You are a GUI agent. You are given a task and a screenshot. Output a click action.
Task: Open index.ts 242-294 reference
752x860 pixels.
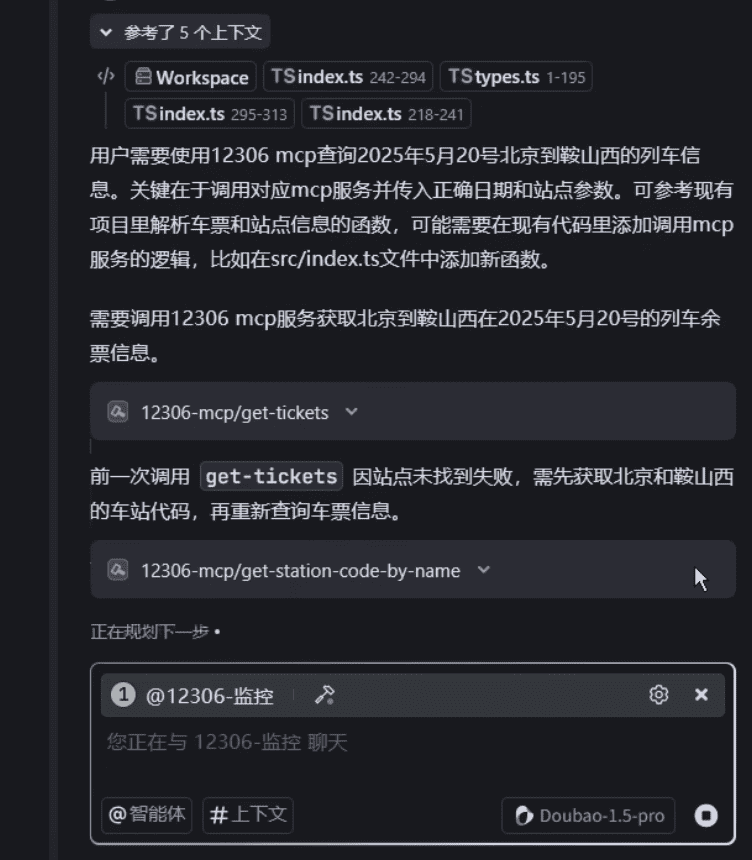349,77
